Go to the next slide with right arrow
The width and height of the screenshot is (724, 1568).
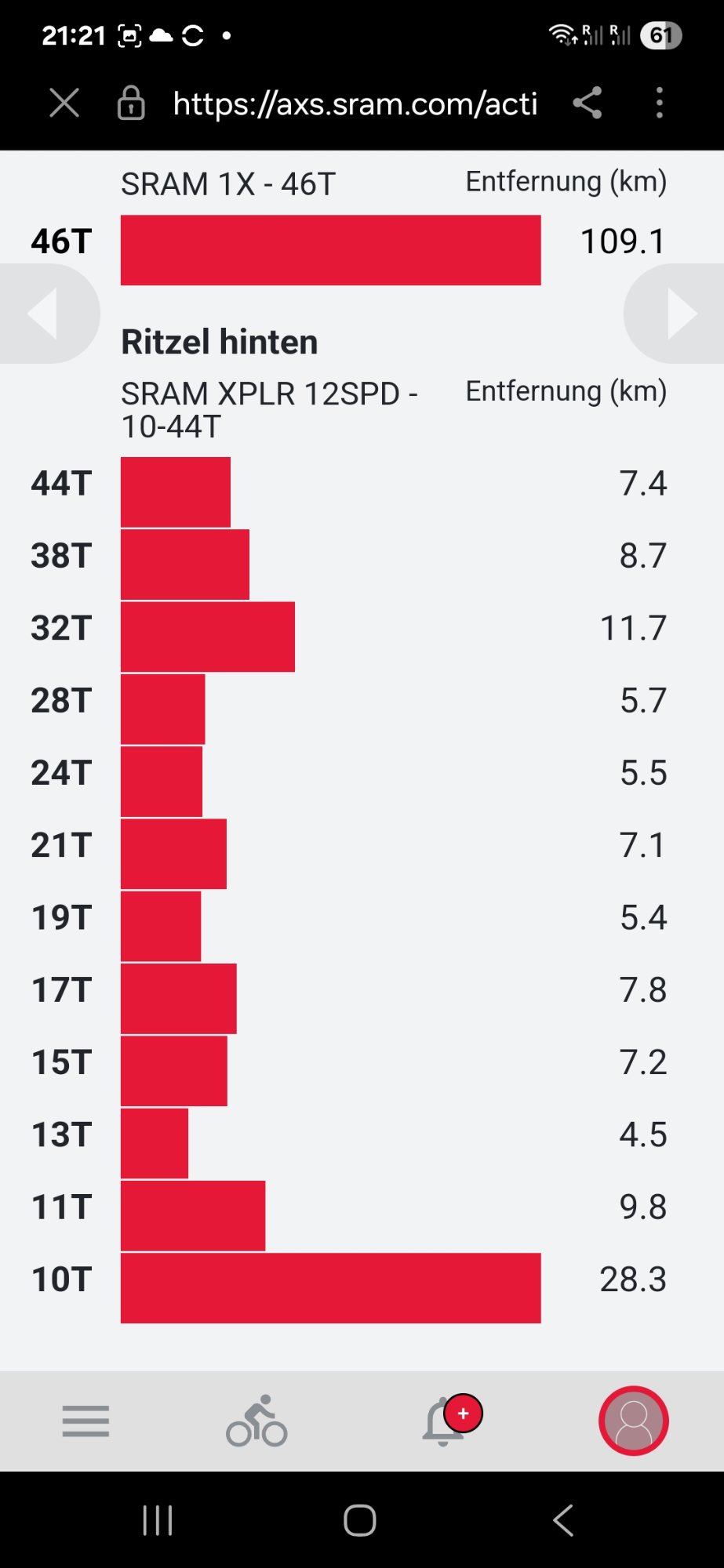tap(680, 314)
